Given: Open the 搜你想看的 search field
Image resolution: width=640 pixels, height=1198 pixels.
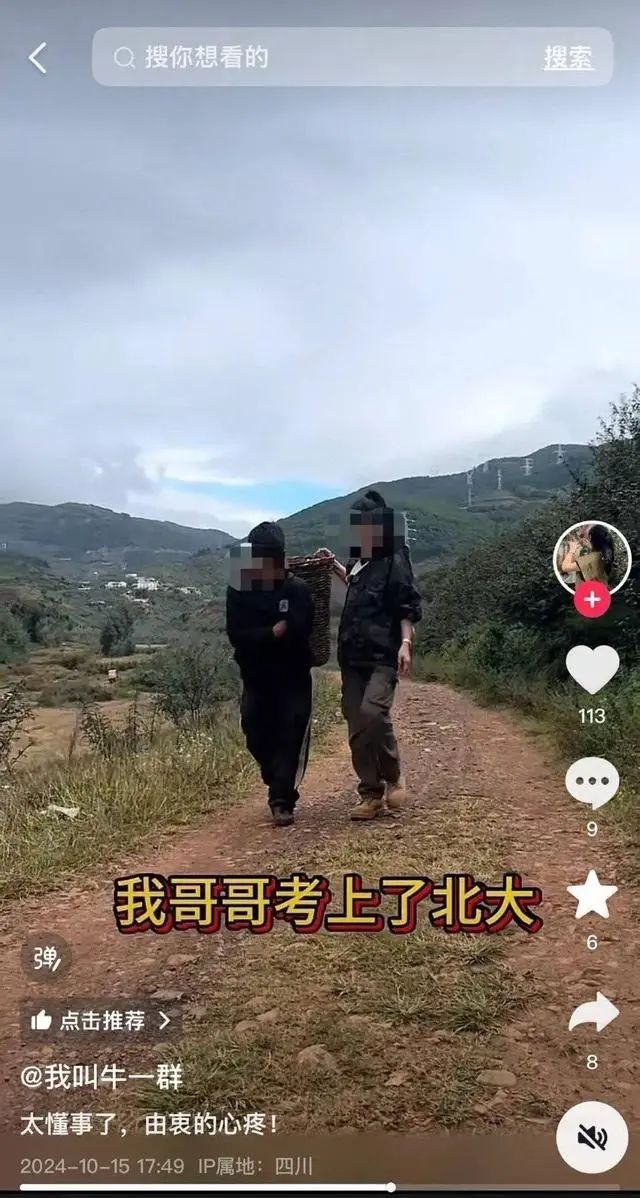Looking at the screenshot, I should click(x=320, y=57).
